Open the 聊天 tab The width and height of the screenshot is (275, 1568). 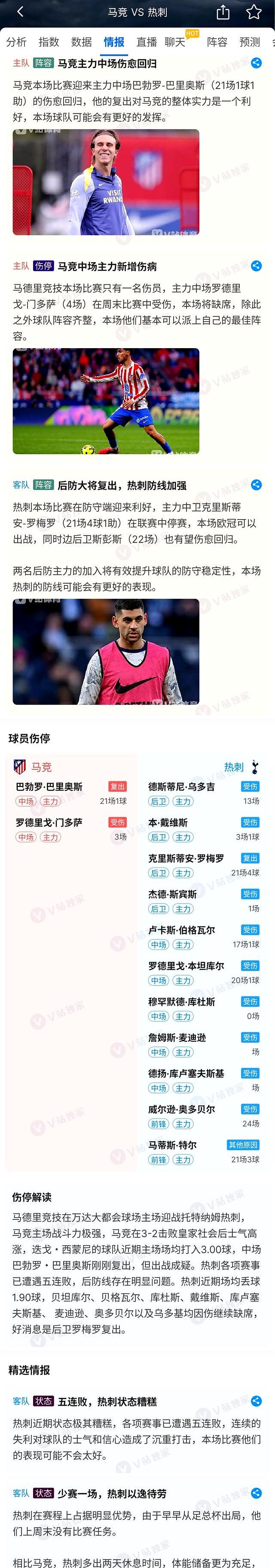[175, 42]
